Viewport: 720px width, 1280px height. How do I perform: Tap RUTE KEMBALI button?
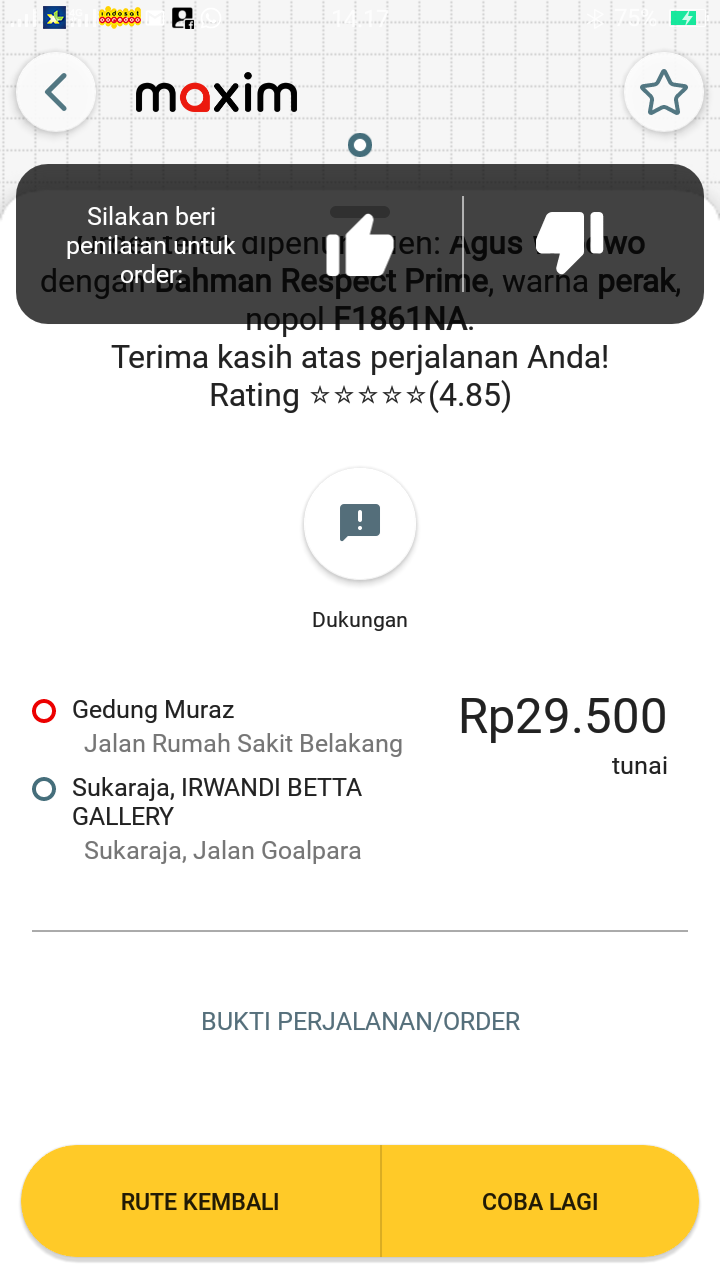point(200,1201)
